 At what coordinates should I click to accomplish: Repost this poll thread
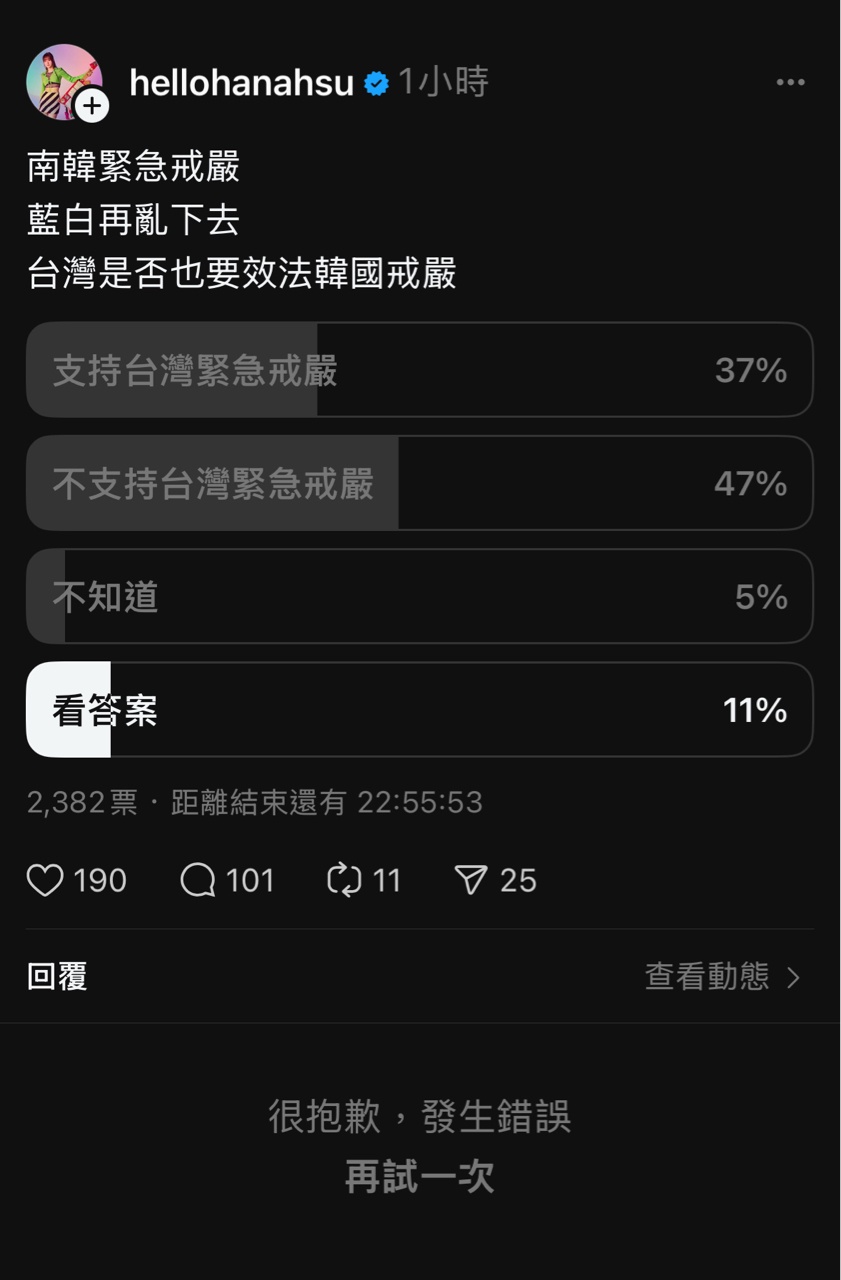[x=344, y=880]
